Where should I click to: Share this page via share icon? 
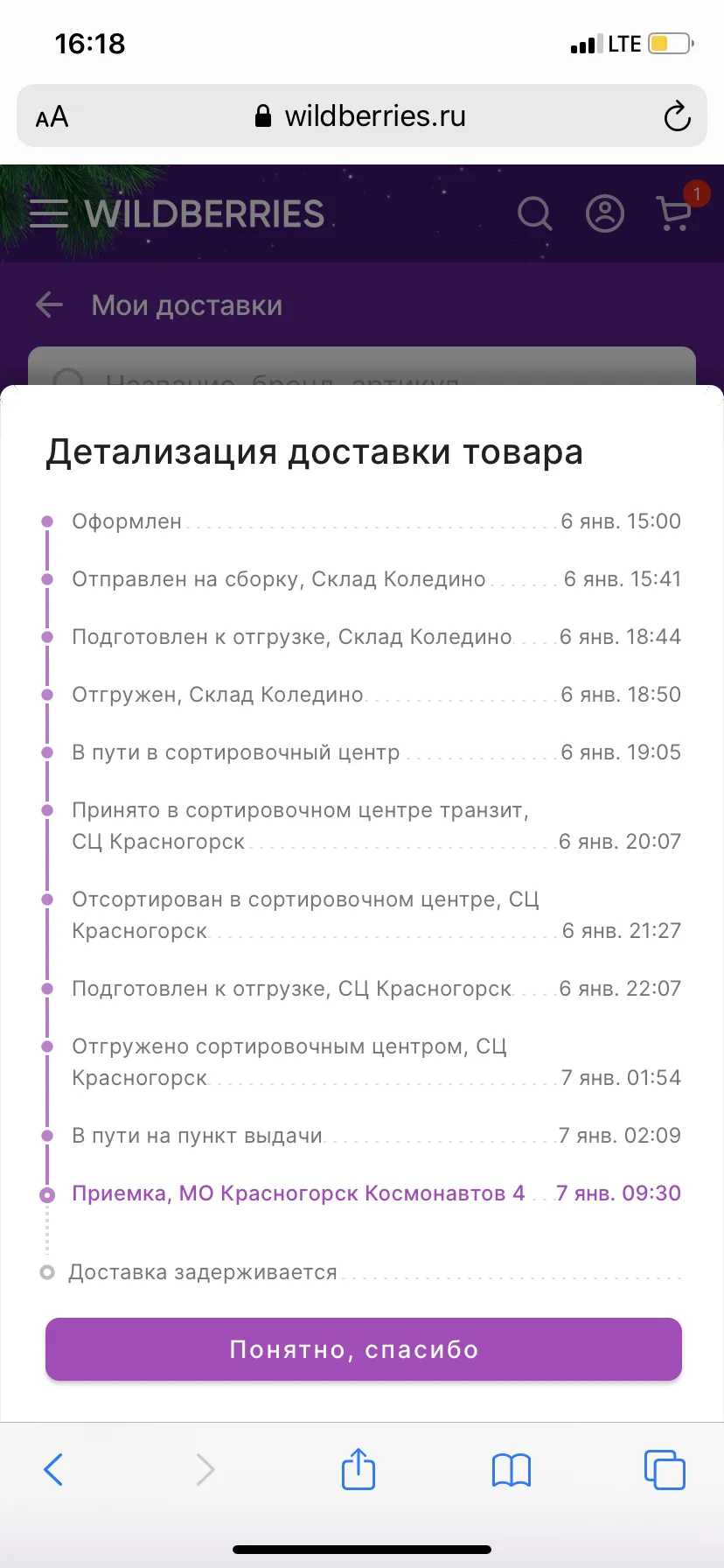coord(359,1467)
